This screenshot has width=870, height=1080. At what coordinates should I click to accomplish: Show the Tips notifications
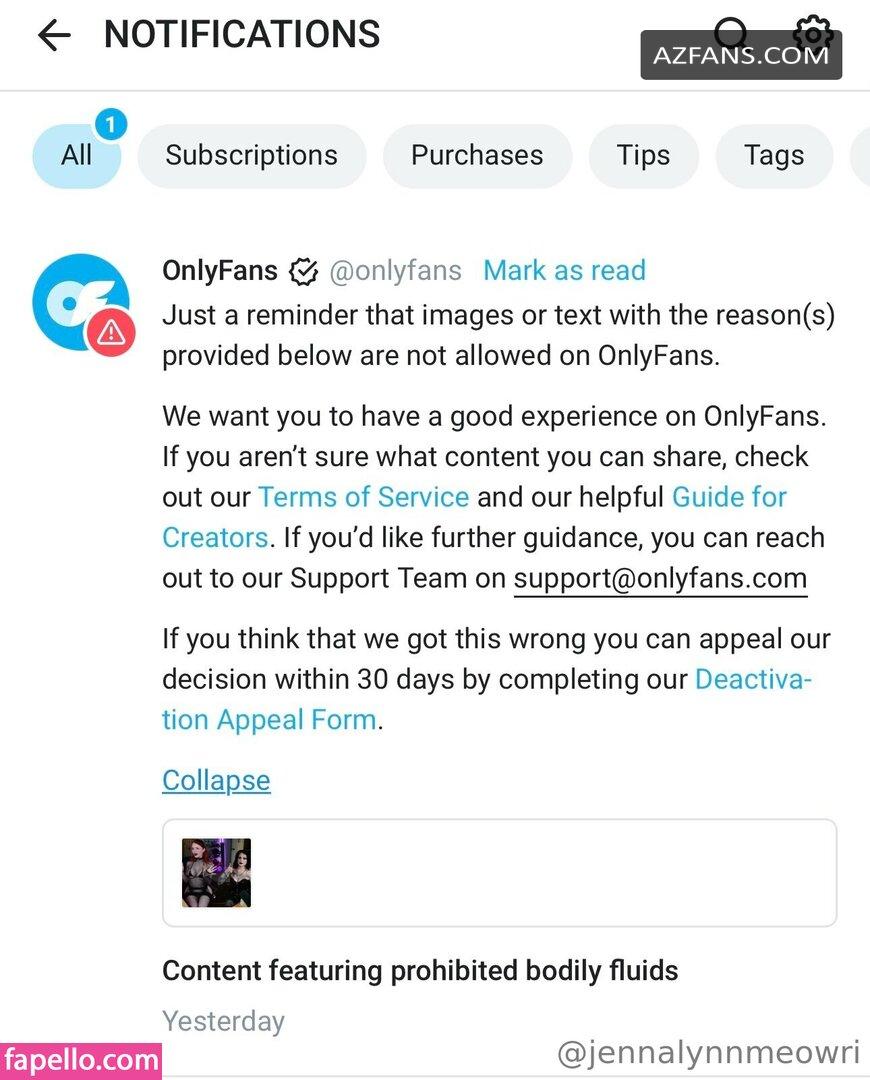[643, 156]
